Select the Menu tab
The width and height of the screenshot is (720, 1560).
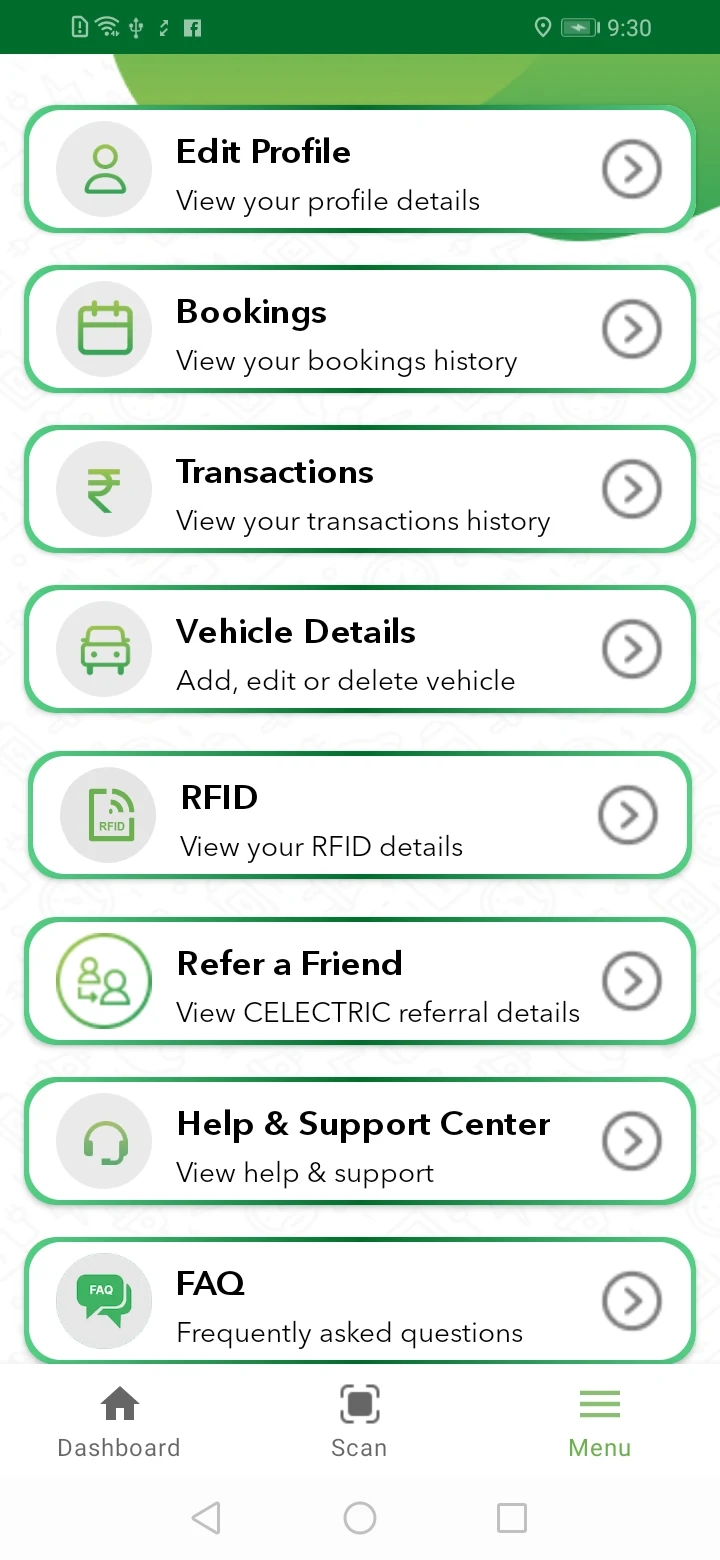[599, 1422]
